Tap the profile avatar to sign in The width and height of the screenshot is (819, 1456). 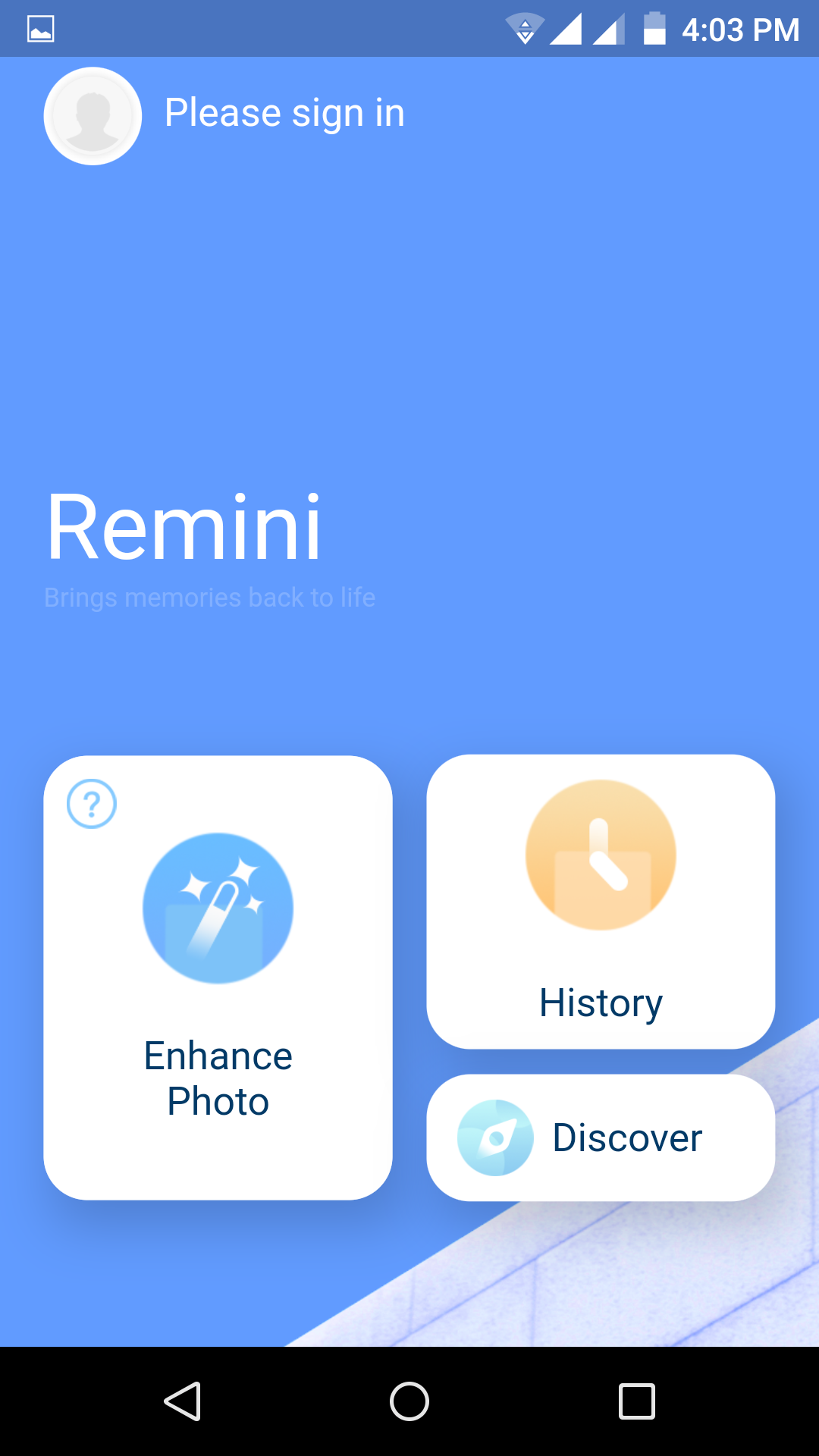pyautogui.click(x=93, y=116)
